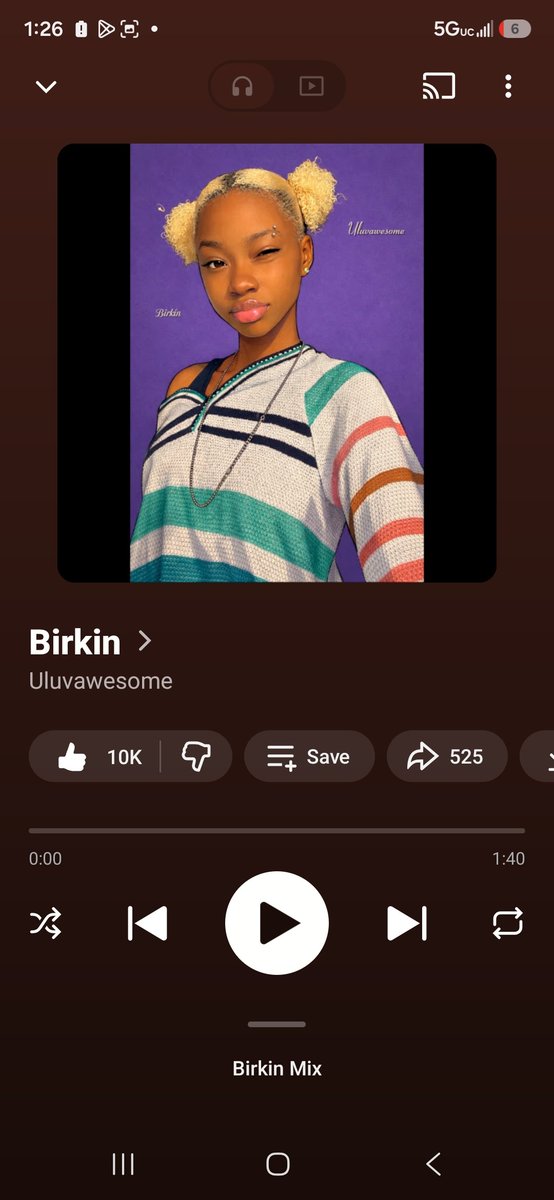Open the three-dot overflow menu
The width and height of the screenshot is (554, 1200).
coord(508,86)
